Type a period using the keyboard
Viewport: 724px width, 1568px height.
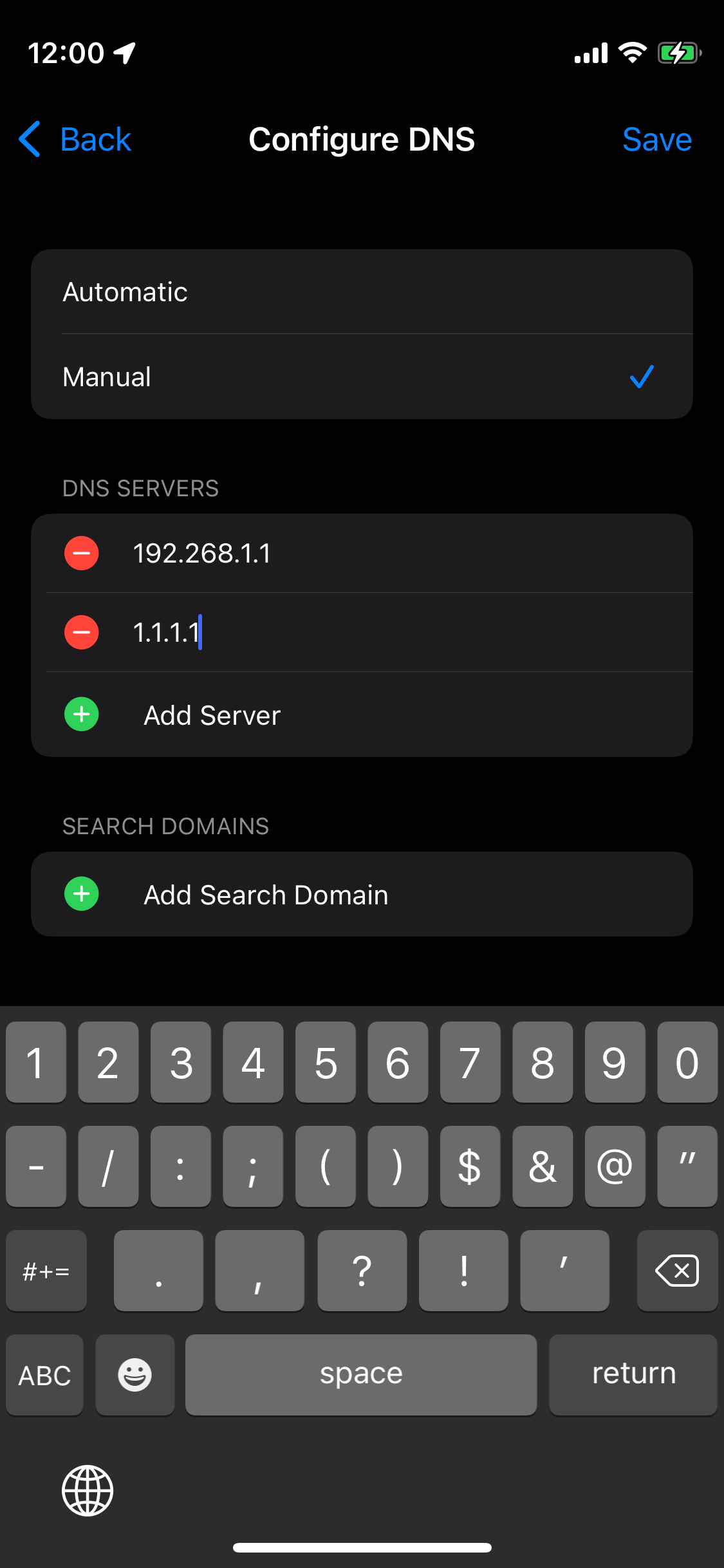coord(158,1271)
